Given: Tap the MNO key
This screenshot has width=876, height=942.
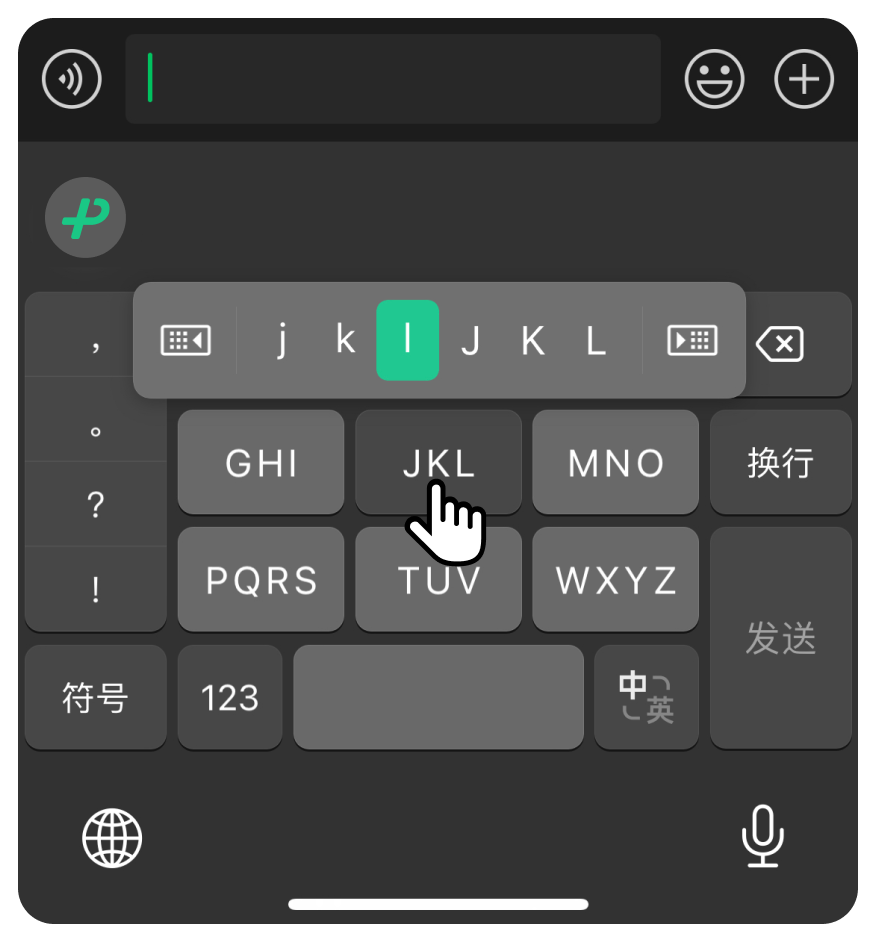Looking at the screenshot, I should coord(615,463).
